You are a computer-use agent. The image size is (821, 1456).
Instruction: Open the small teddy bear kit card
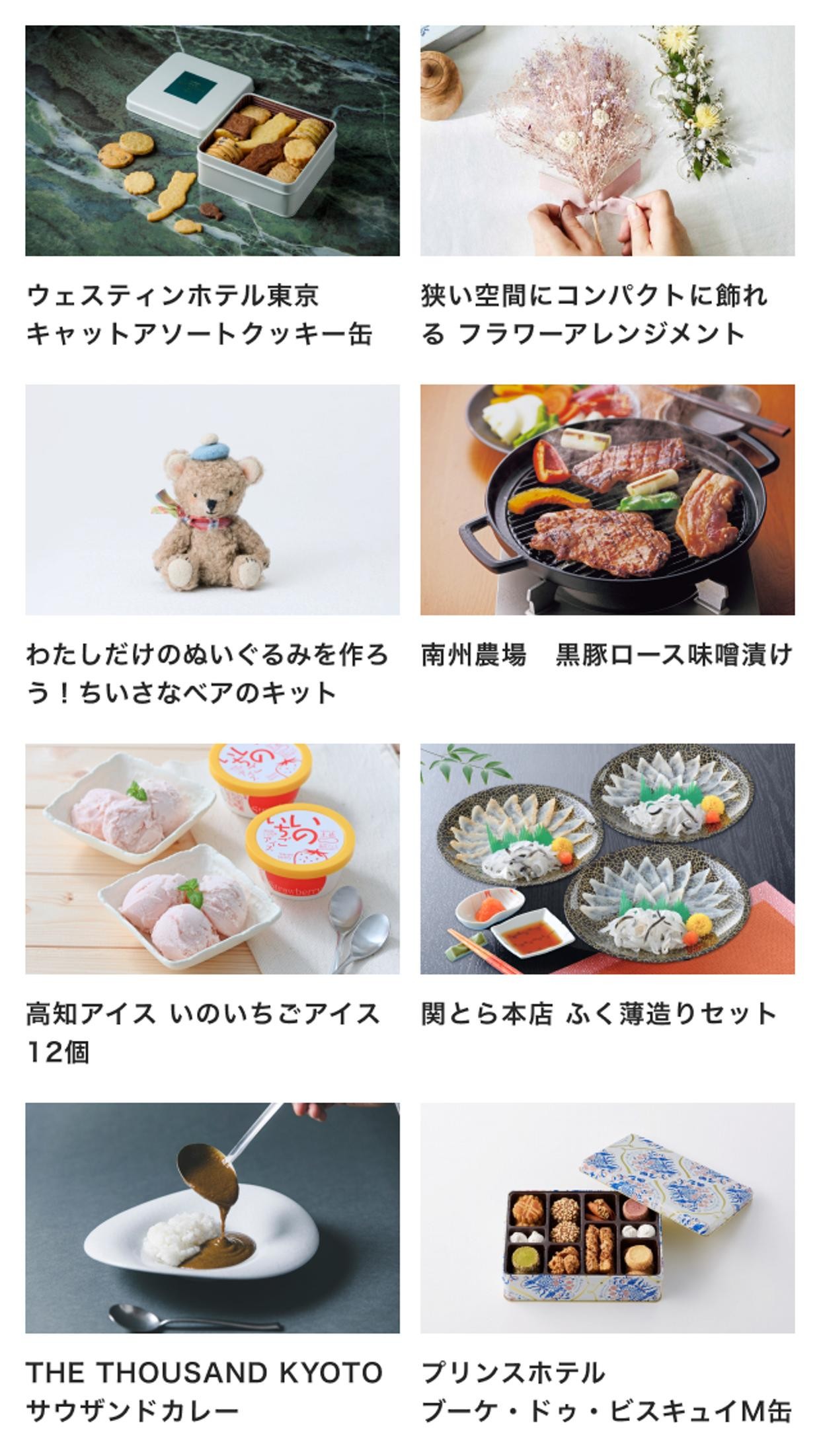click(212, 500)
